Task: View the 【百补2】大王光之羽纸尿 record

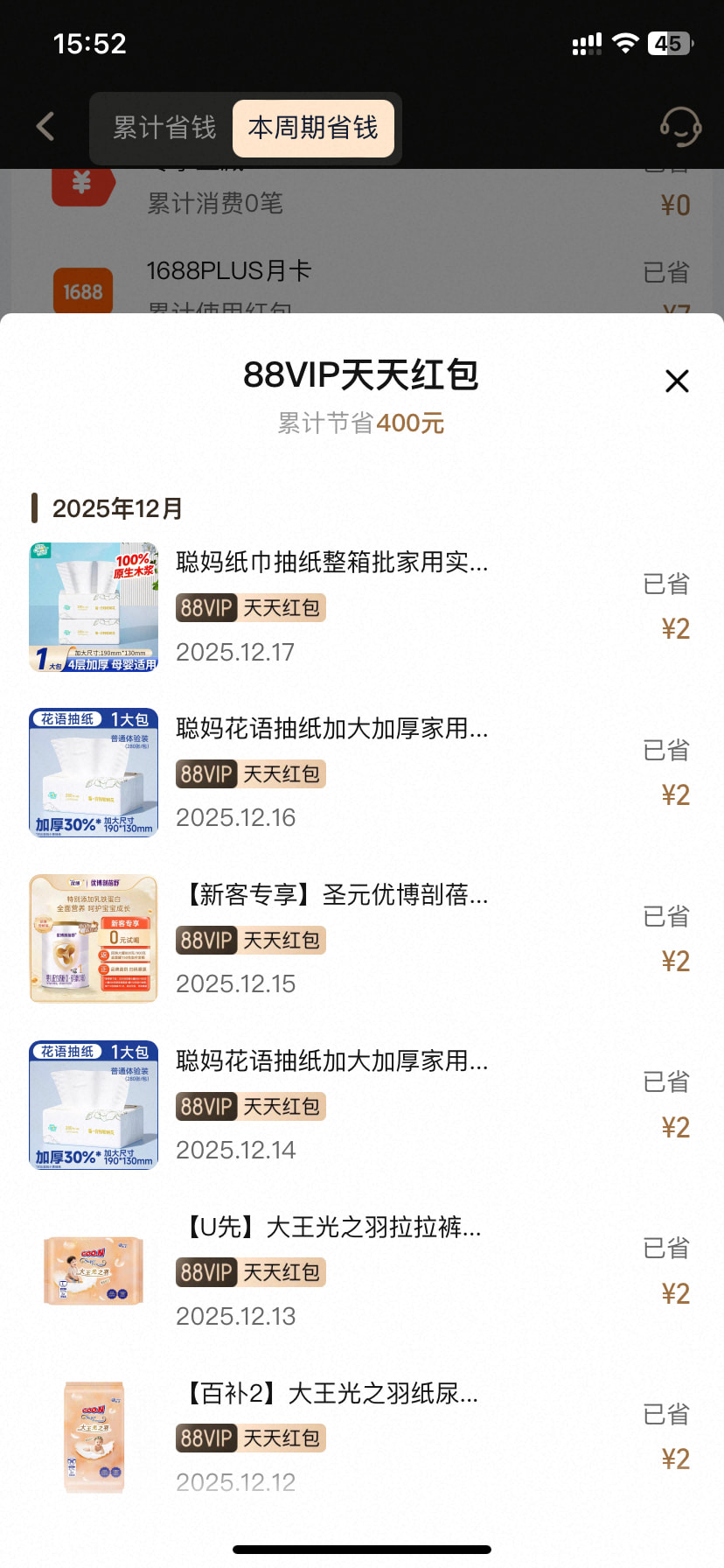Action: pos(362,1438)
